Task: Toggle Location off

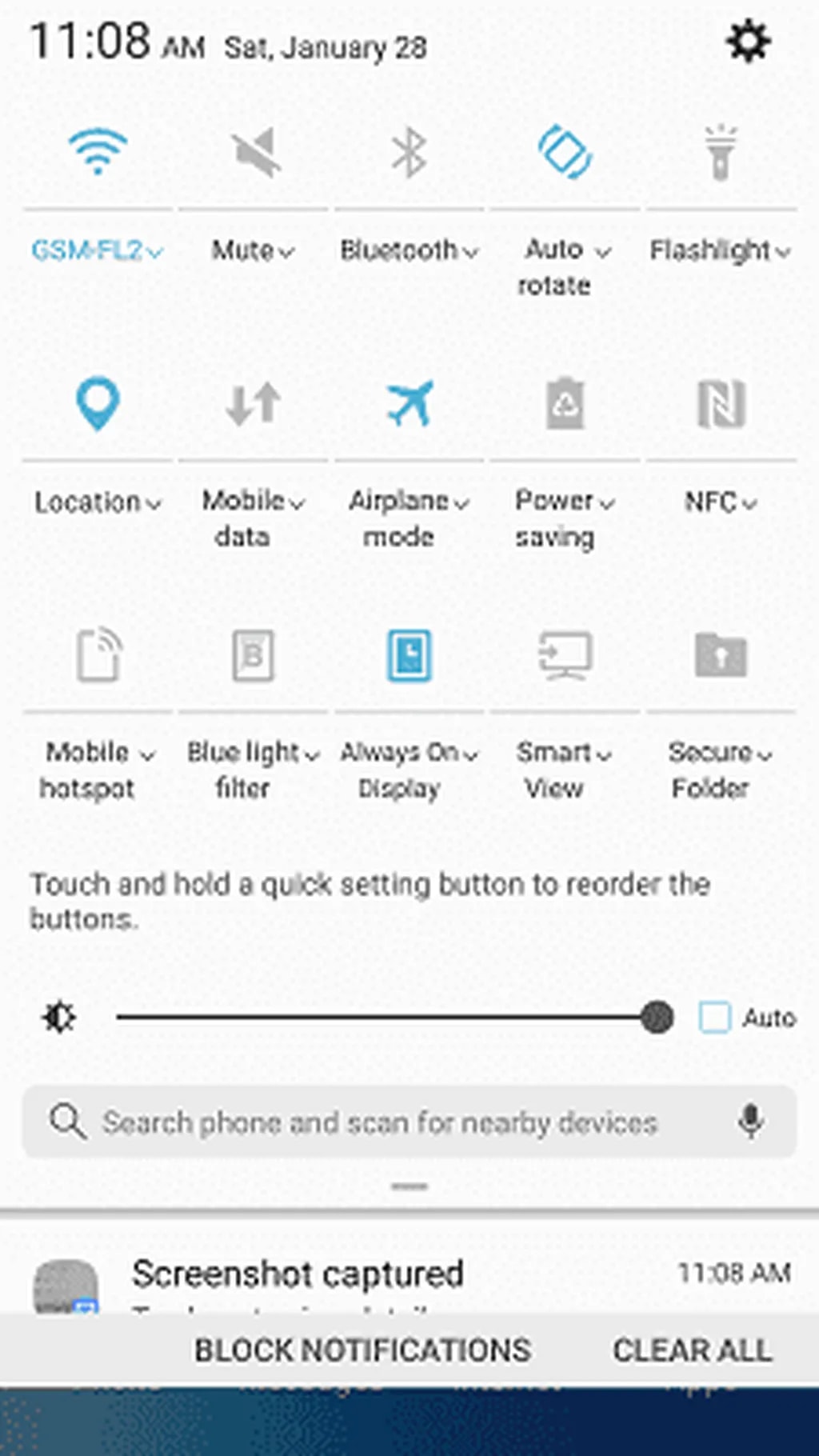Action: click(x=98, y=403)
